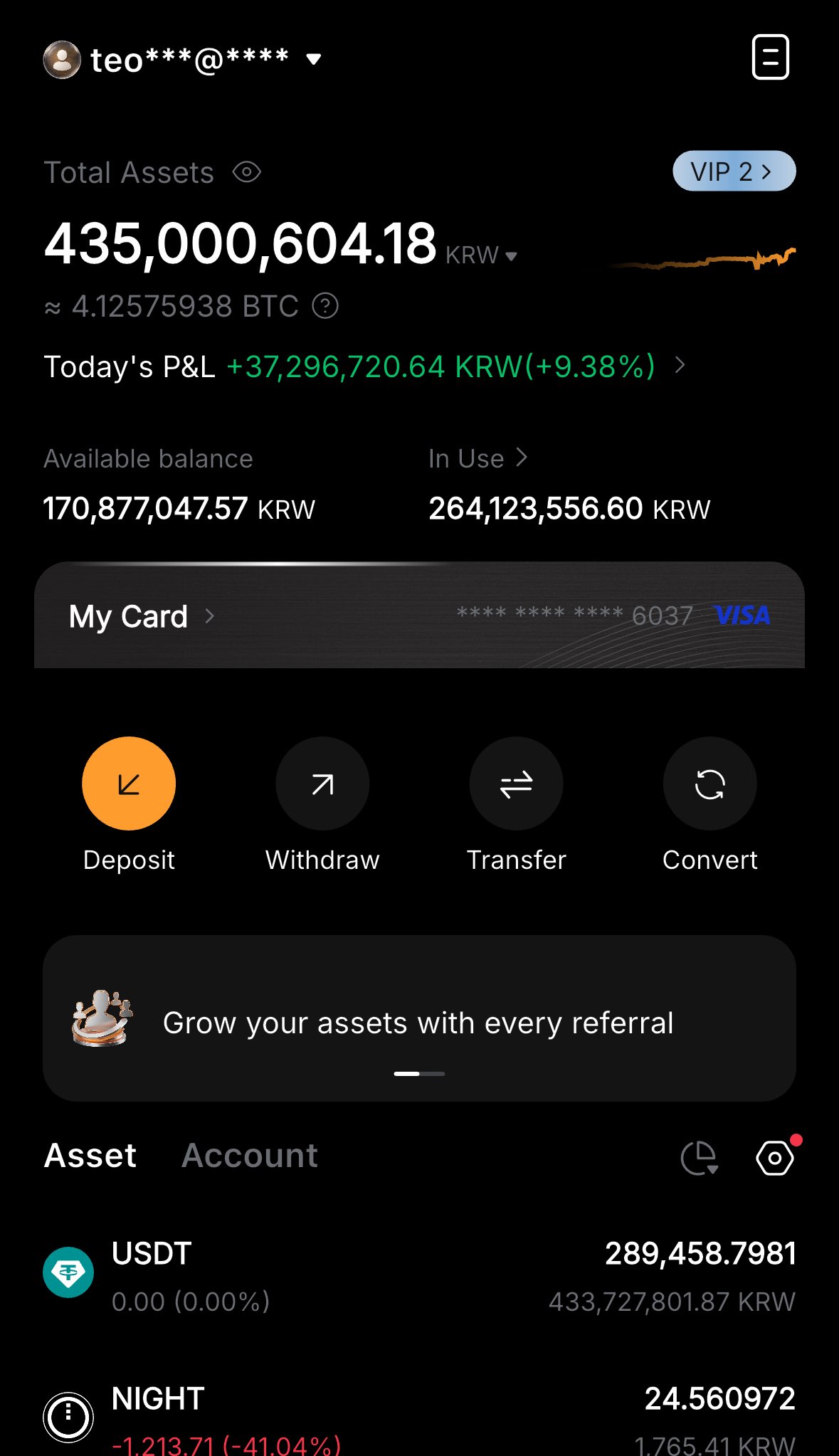Screen dimensions: 839x1456
Task: Open In Use balance details
Action: (478, 459)
